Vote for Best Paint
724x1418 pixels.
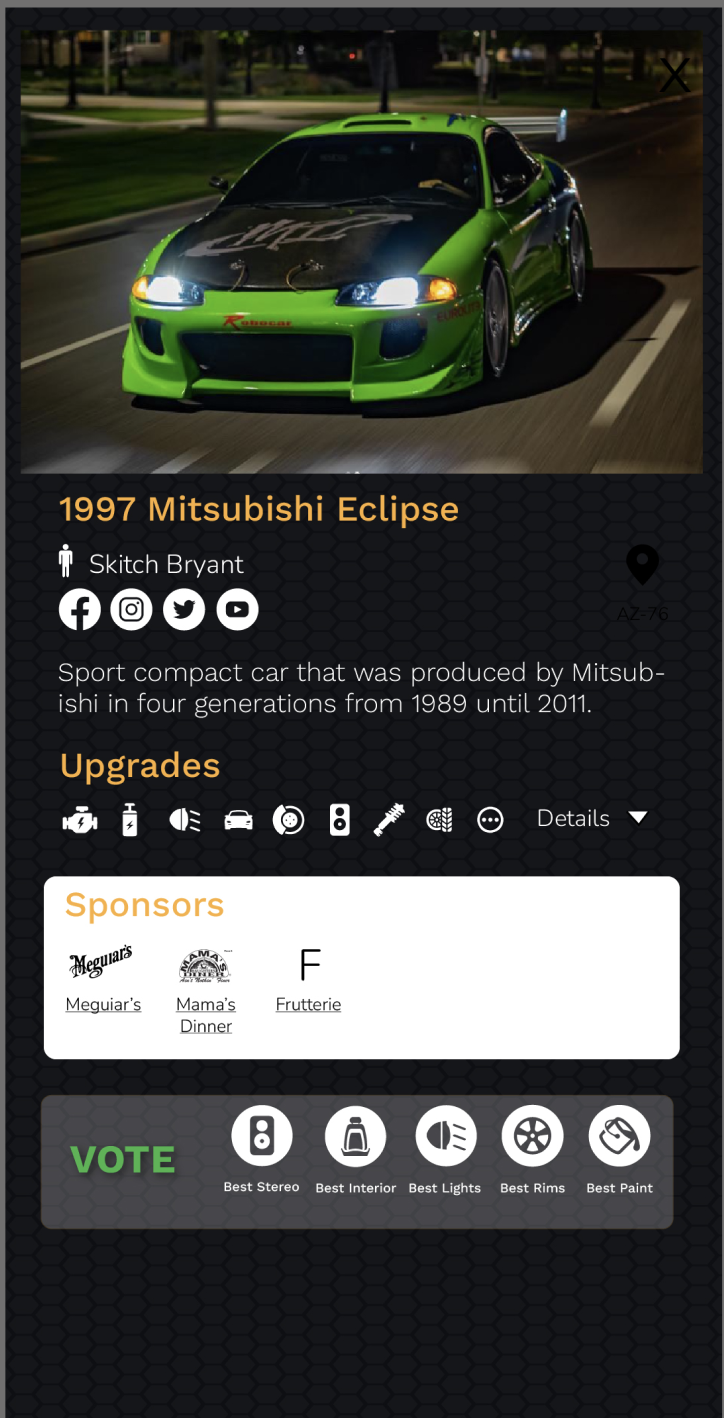(x=619, y=1136)
